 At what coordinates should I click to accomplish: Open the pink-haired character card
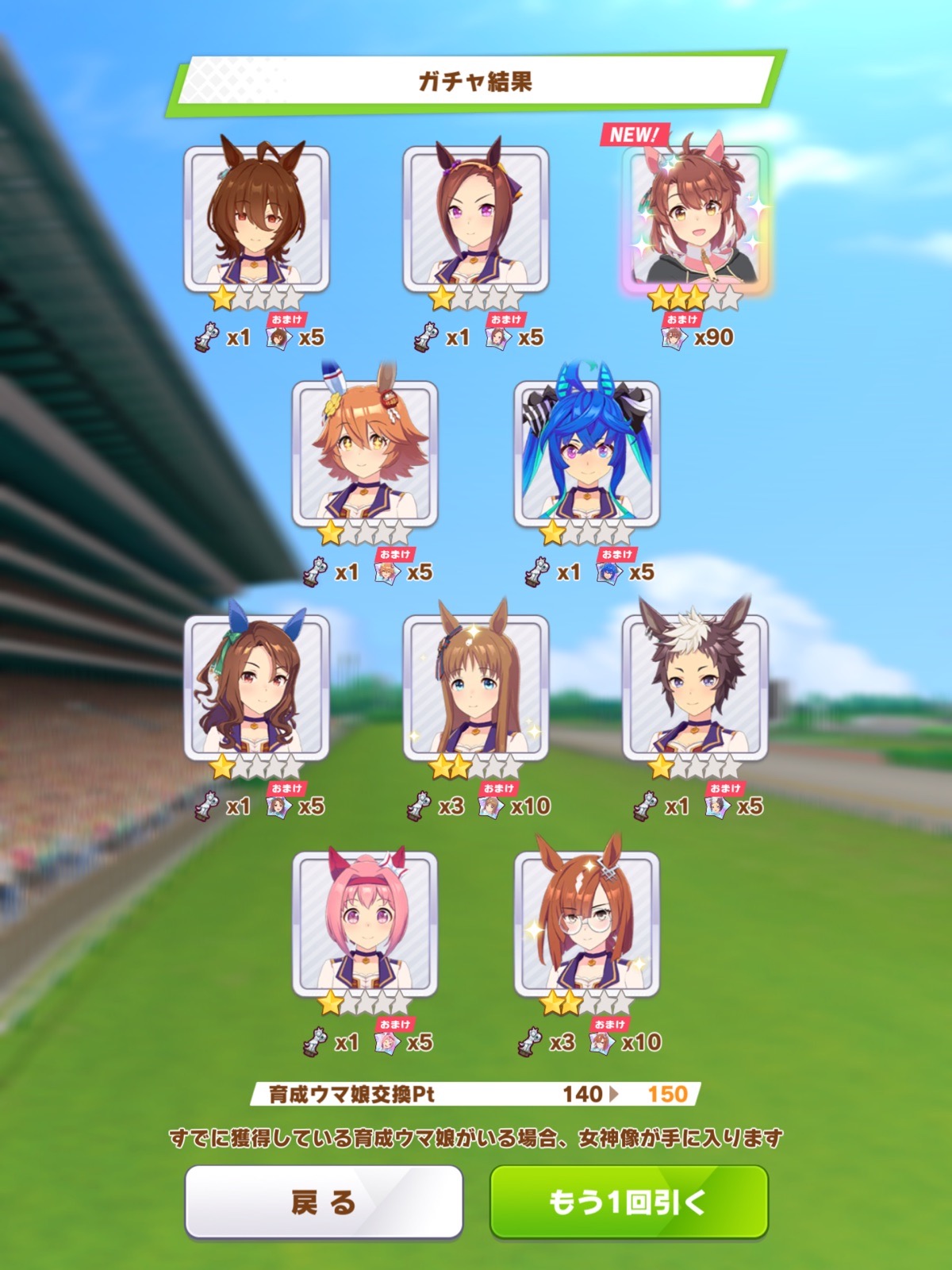(365, 925)
